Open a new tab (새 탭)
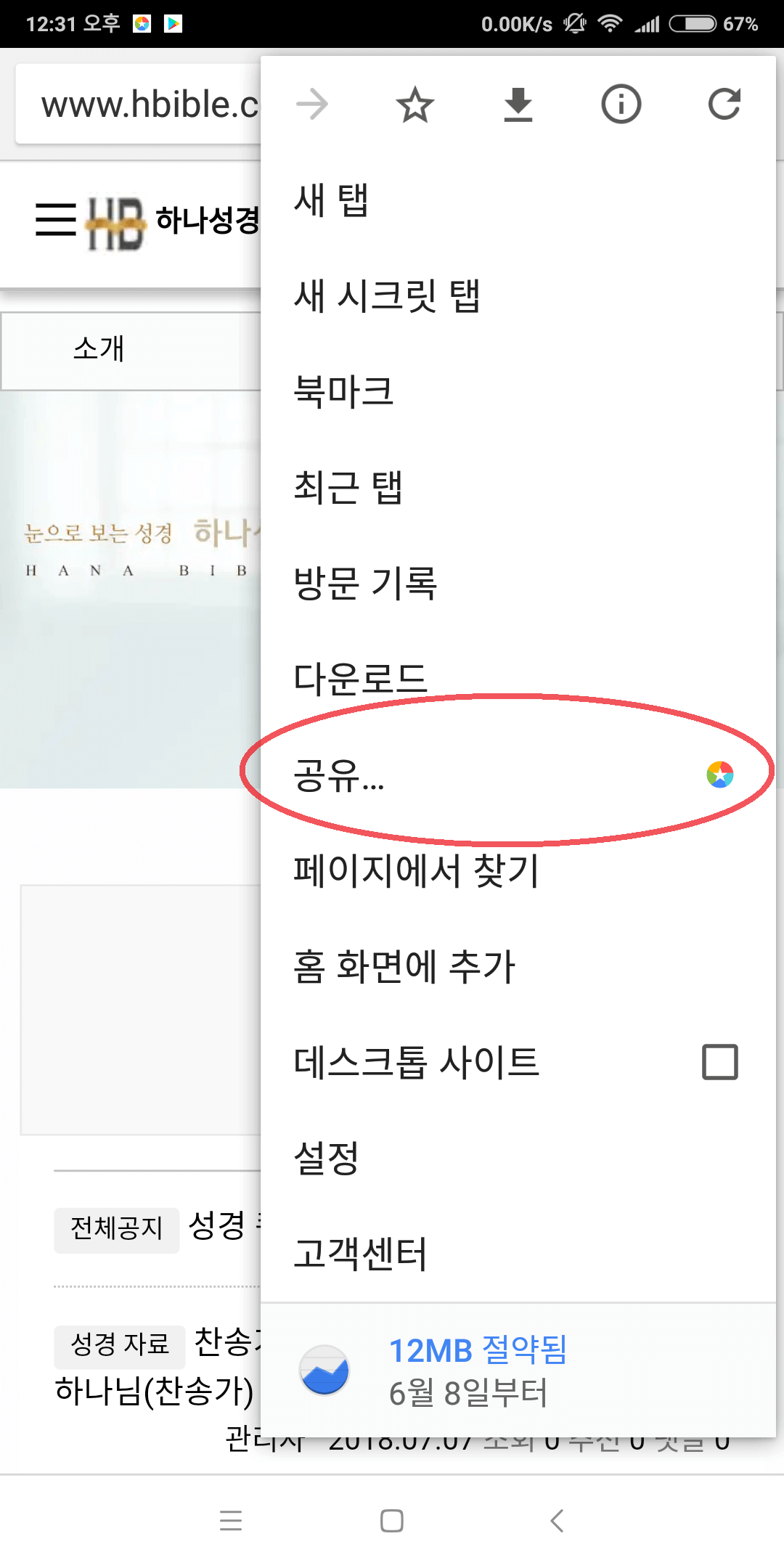Screen dimensions: 784x1568 [331, 200]
